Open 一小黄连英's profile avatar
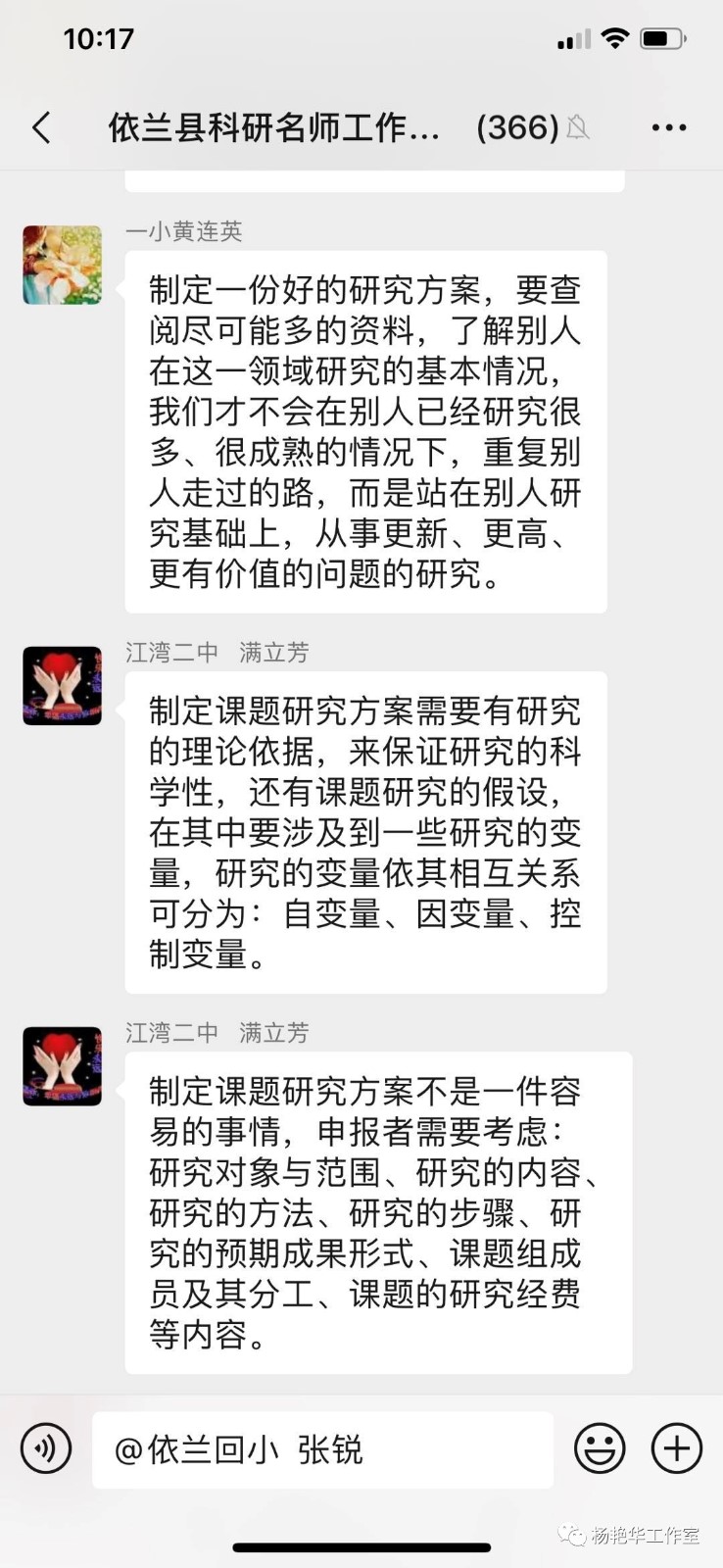 (x=63, y=265)
